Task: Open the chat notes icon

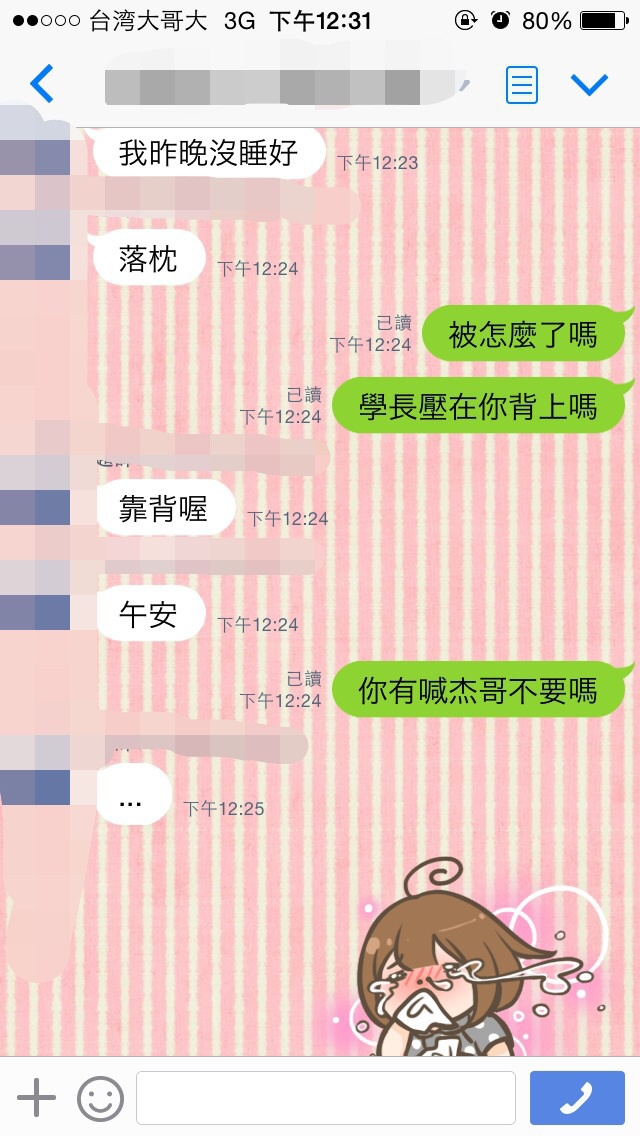Action: coord(521,85)
